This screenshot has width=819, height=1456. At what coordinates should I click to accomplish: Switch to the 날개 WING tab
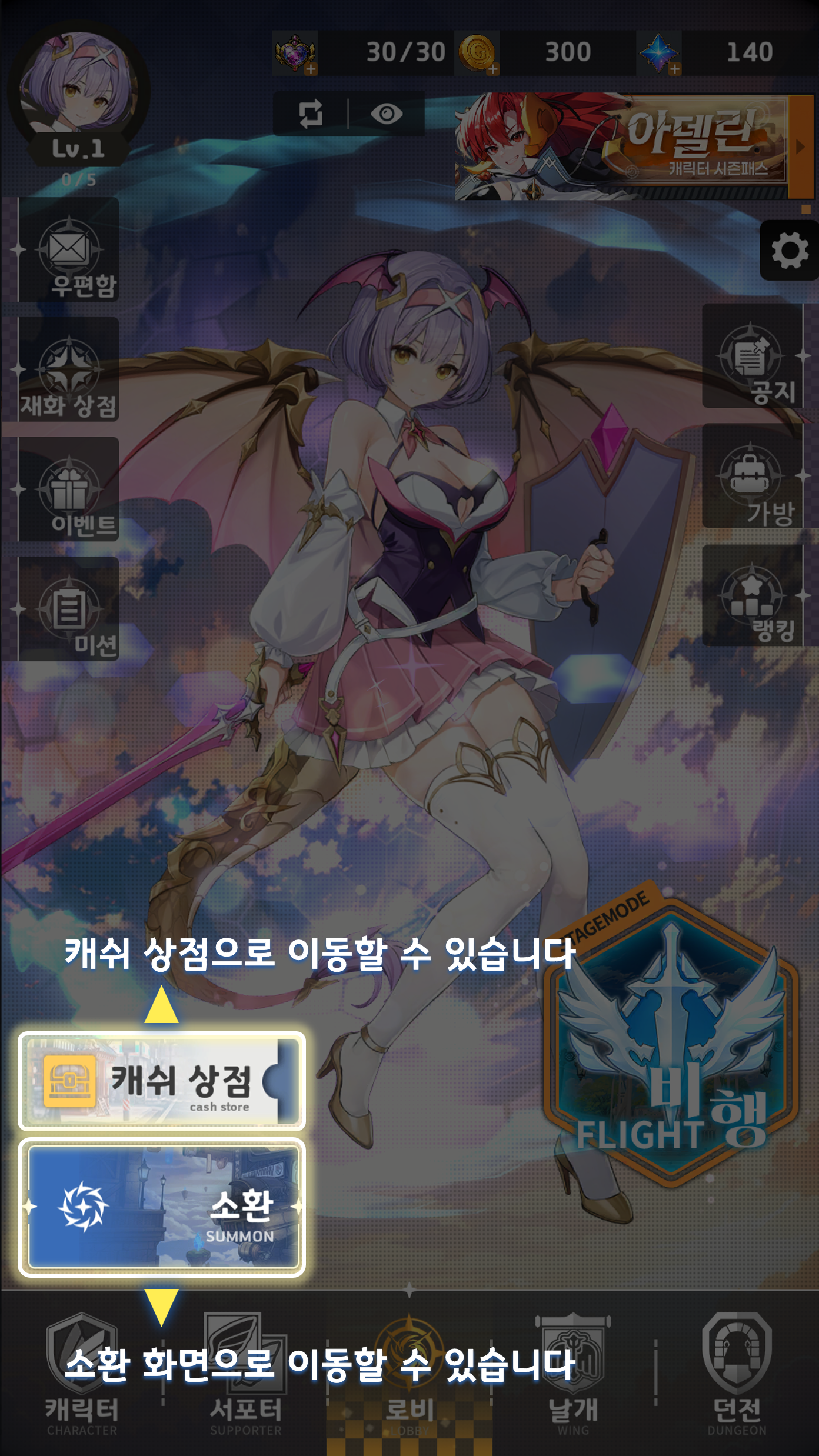coord(573,1377)
